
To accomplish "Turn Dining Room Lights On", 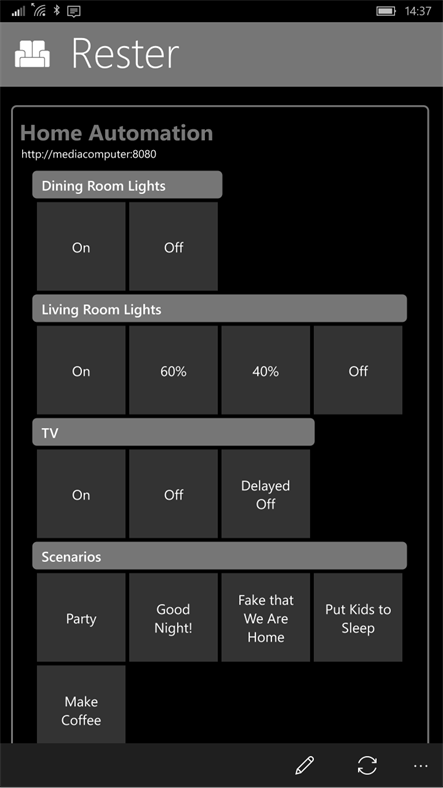I will (x=81, y=246).
